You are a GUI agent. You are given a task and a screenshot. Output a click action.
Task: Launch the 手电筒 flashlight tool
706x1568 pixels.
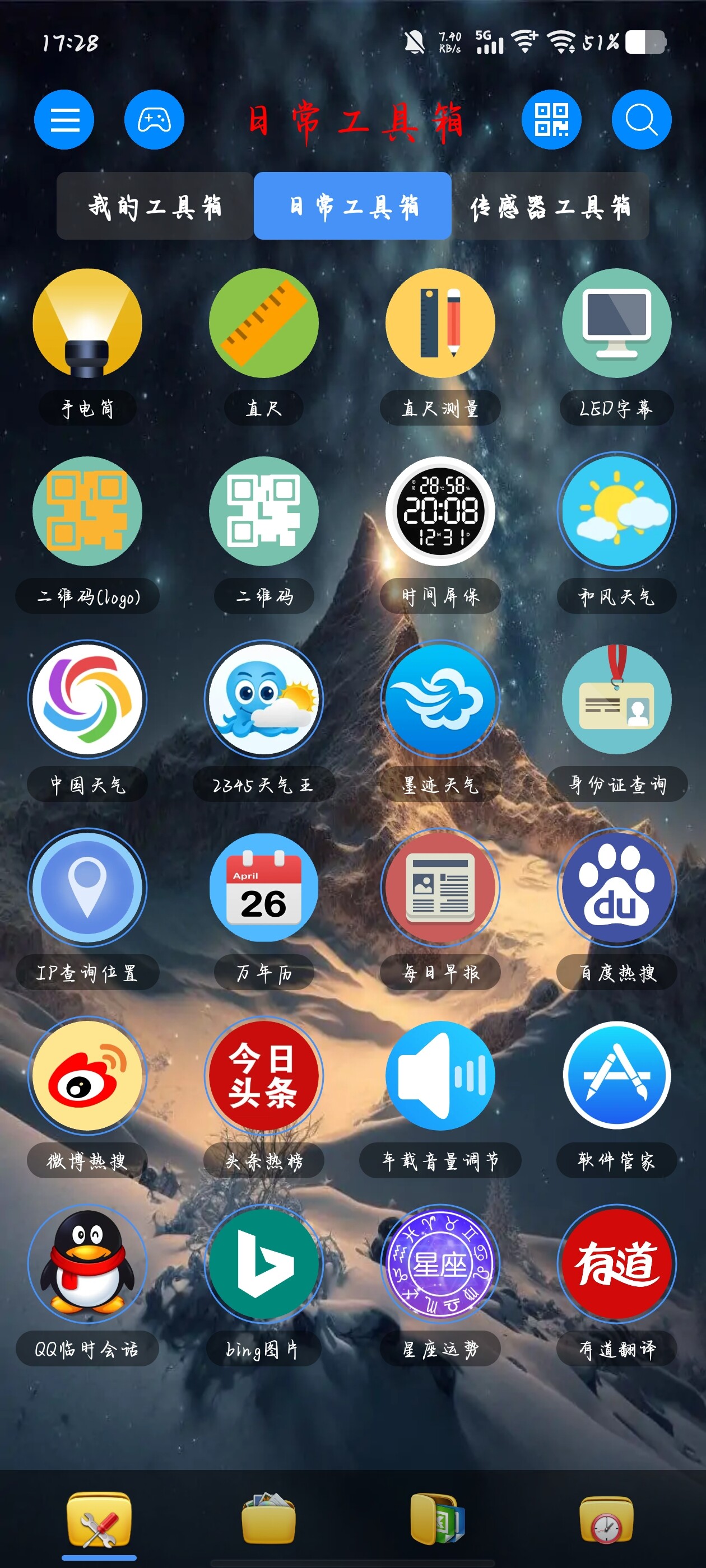pos(88,323)
